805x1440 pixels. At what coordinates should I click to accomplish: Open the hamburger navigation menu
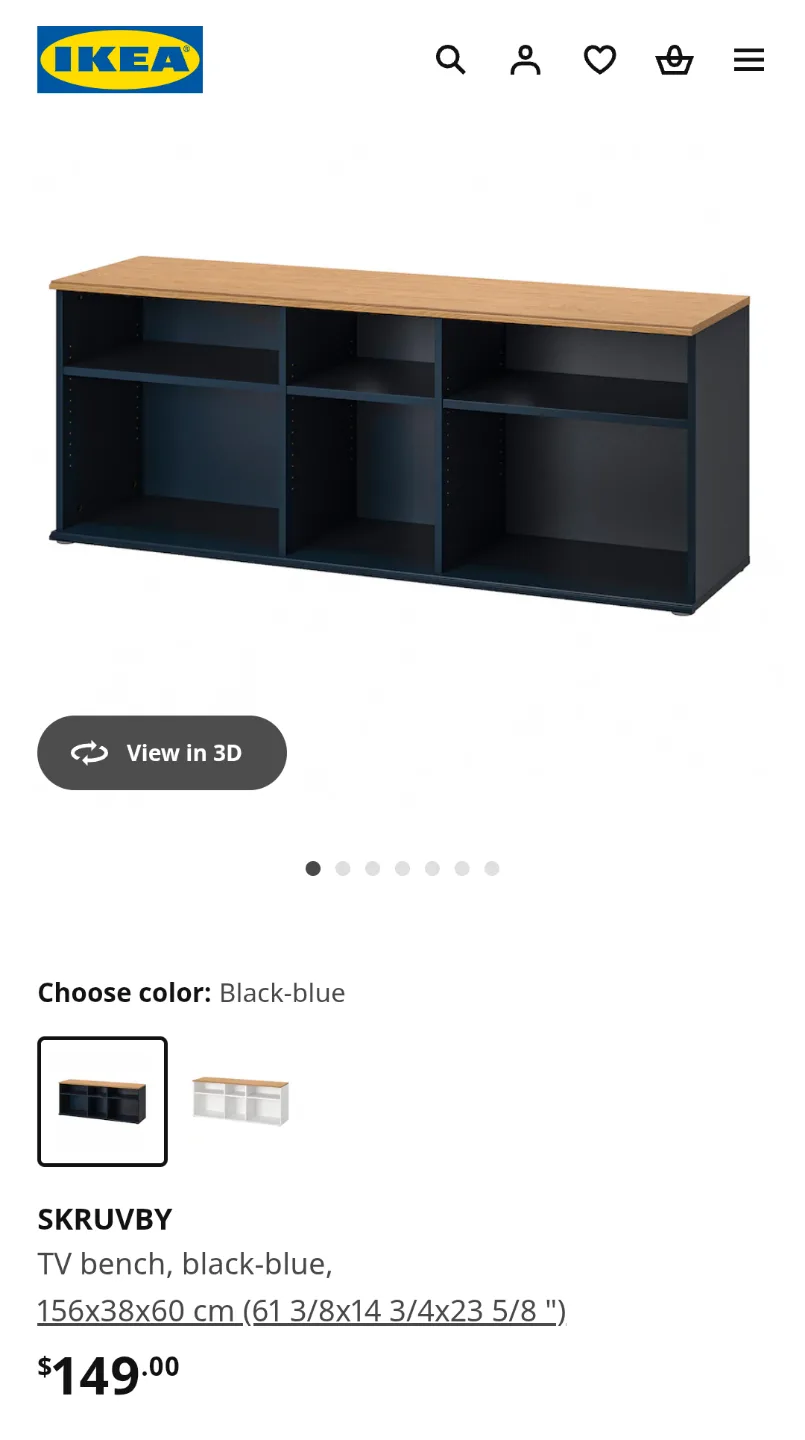tap(748, 60)
